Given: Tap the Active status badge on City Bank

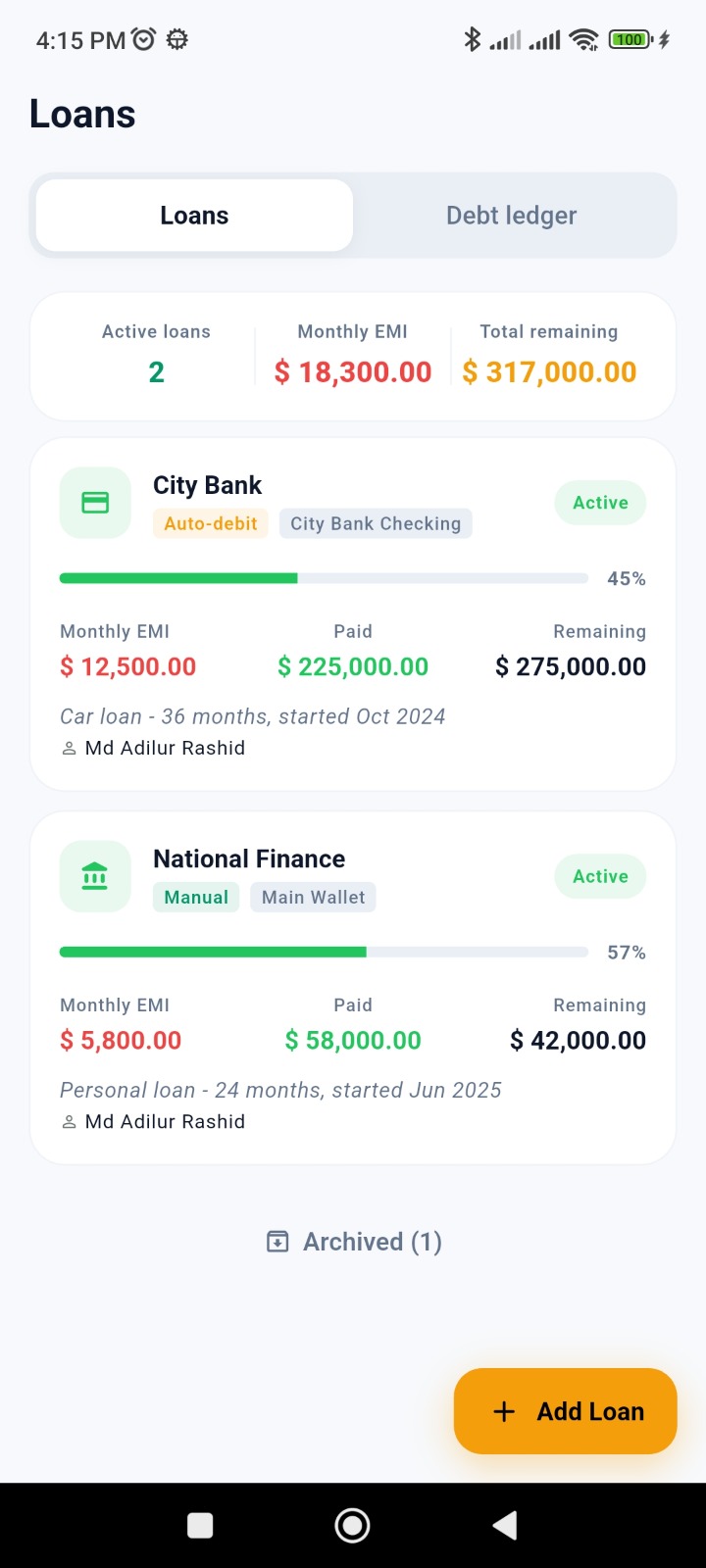Looking at the screenshot, I should tap(599, 502).
